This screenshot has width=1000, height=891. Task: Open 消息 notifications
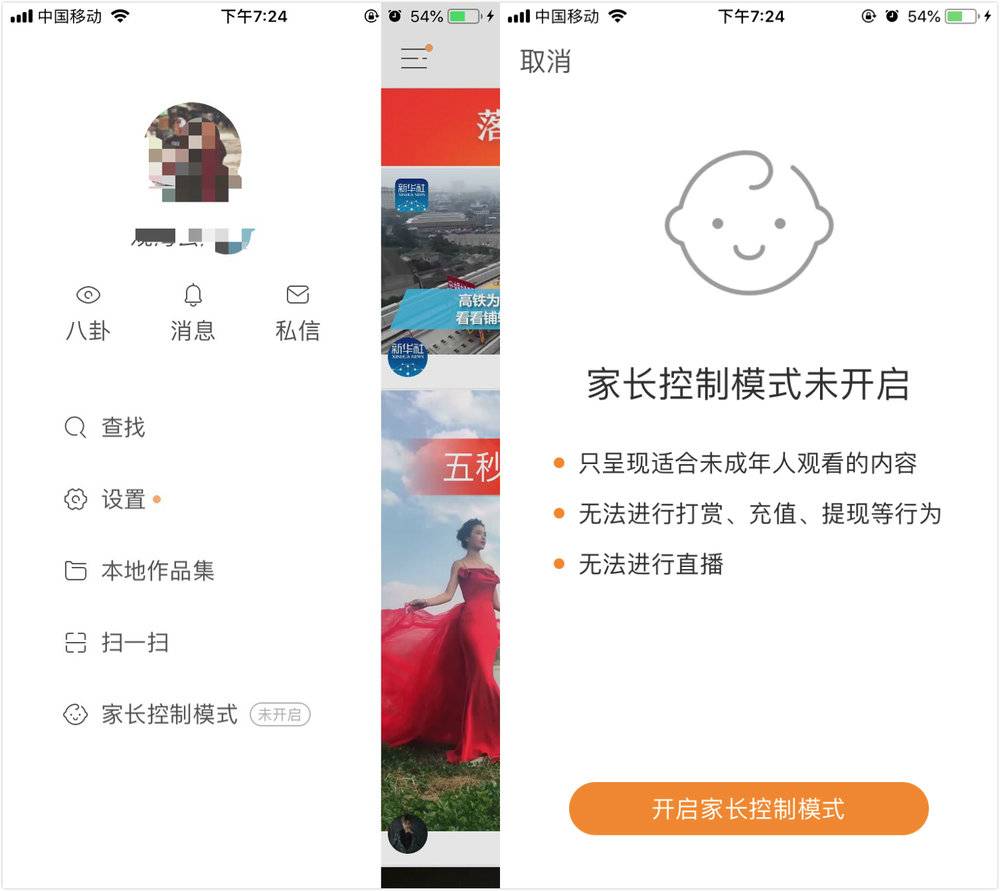[193, 313]
